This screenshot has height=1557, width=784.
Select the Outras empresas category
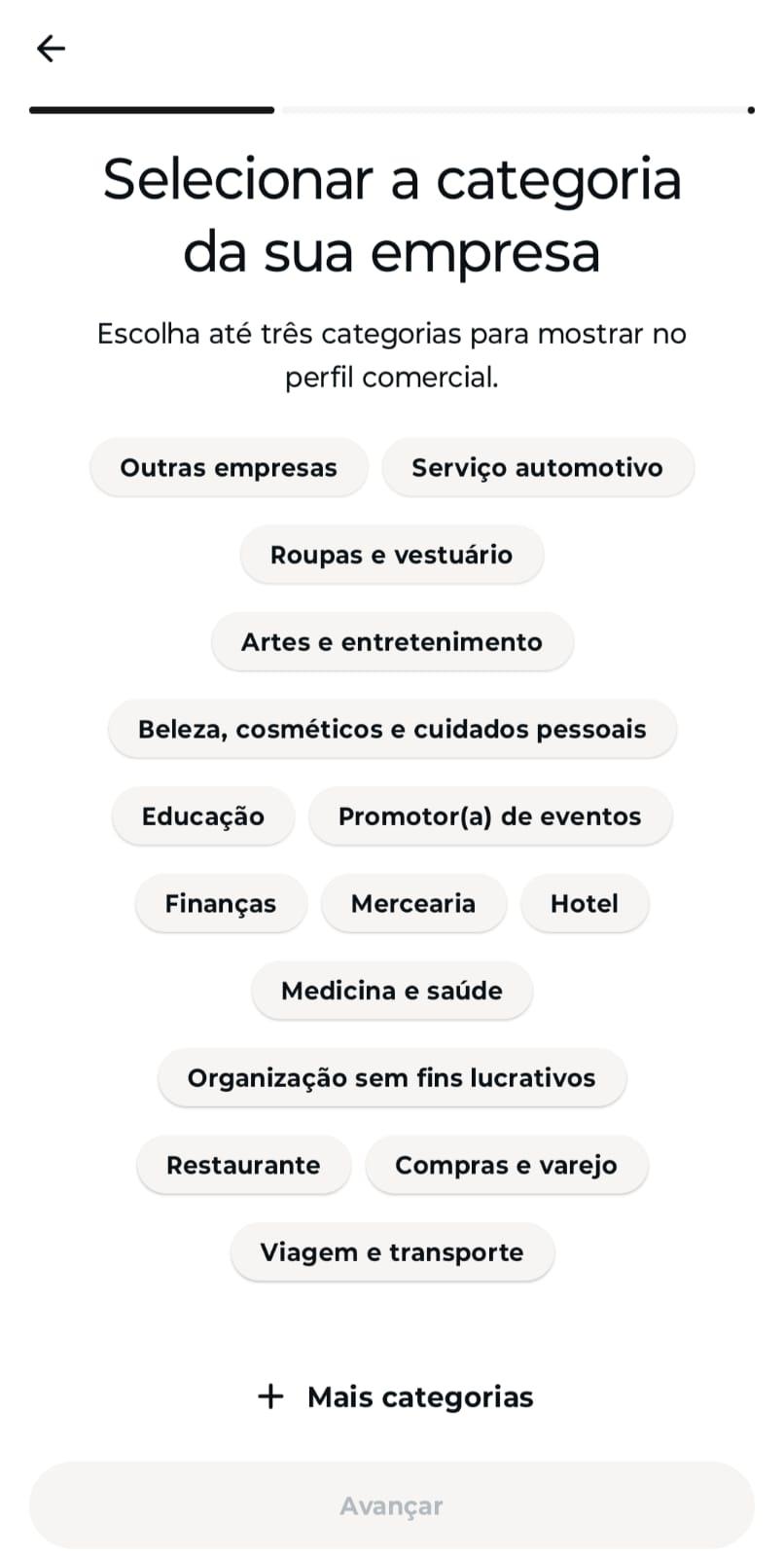pyautogui.click(x=229, y=467)
